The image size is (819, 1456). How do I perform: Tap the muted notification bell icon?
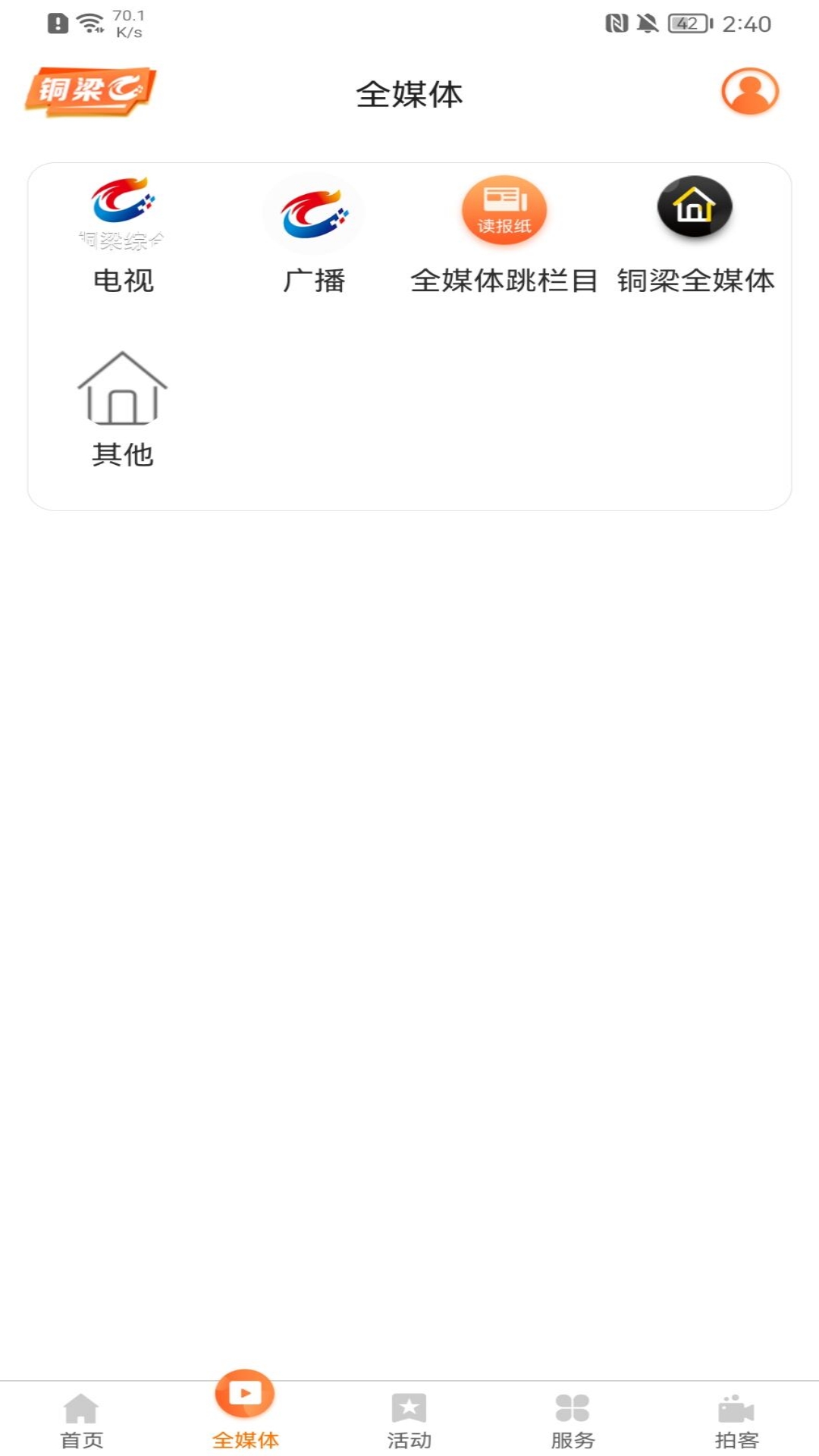(x=645, y=21)
